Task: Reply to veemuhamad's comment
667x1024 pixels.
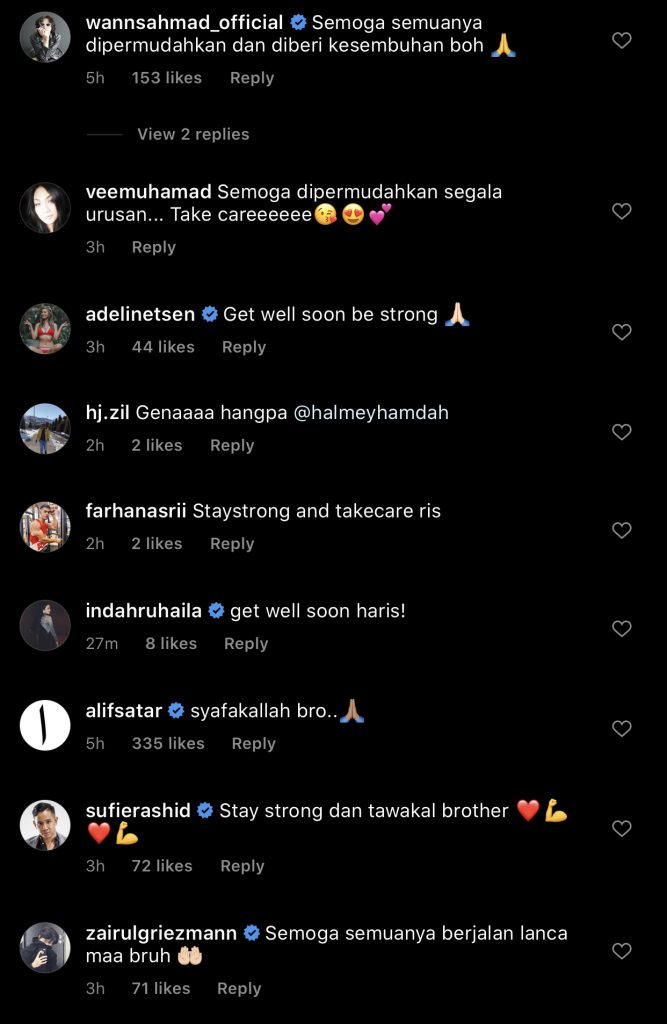Action: click(x=154, y=247)
